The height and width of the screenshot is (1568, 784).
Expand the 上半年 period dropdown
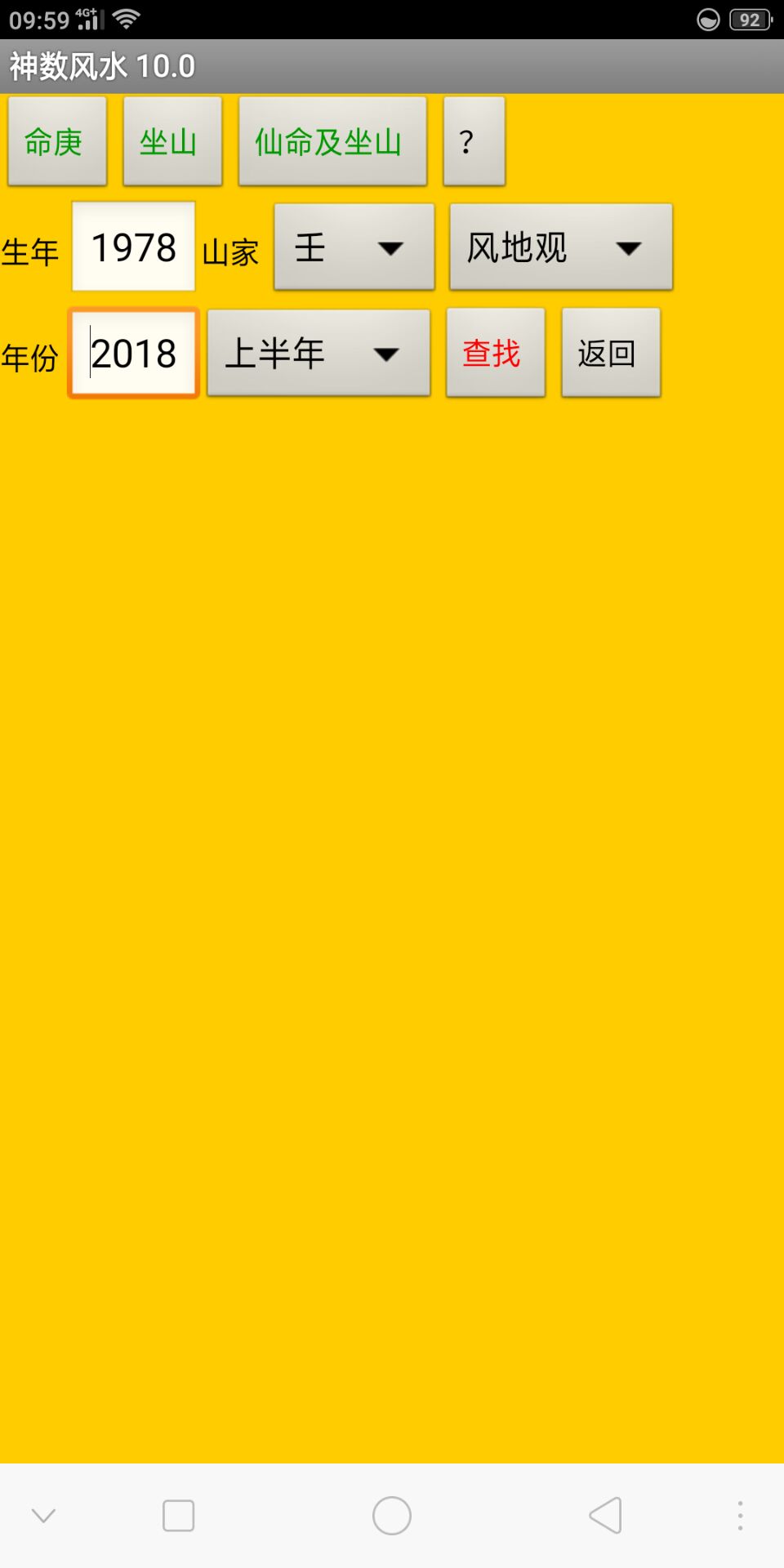click(318, 353)
